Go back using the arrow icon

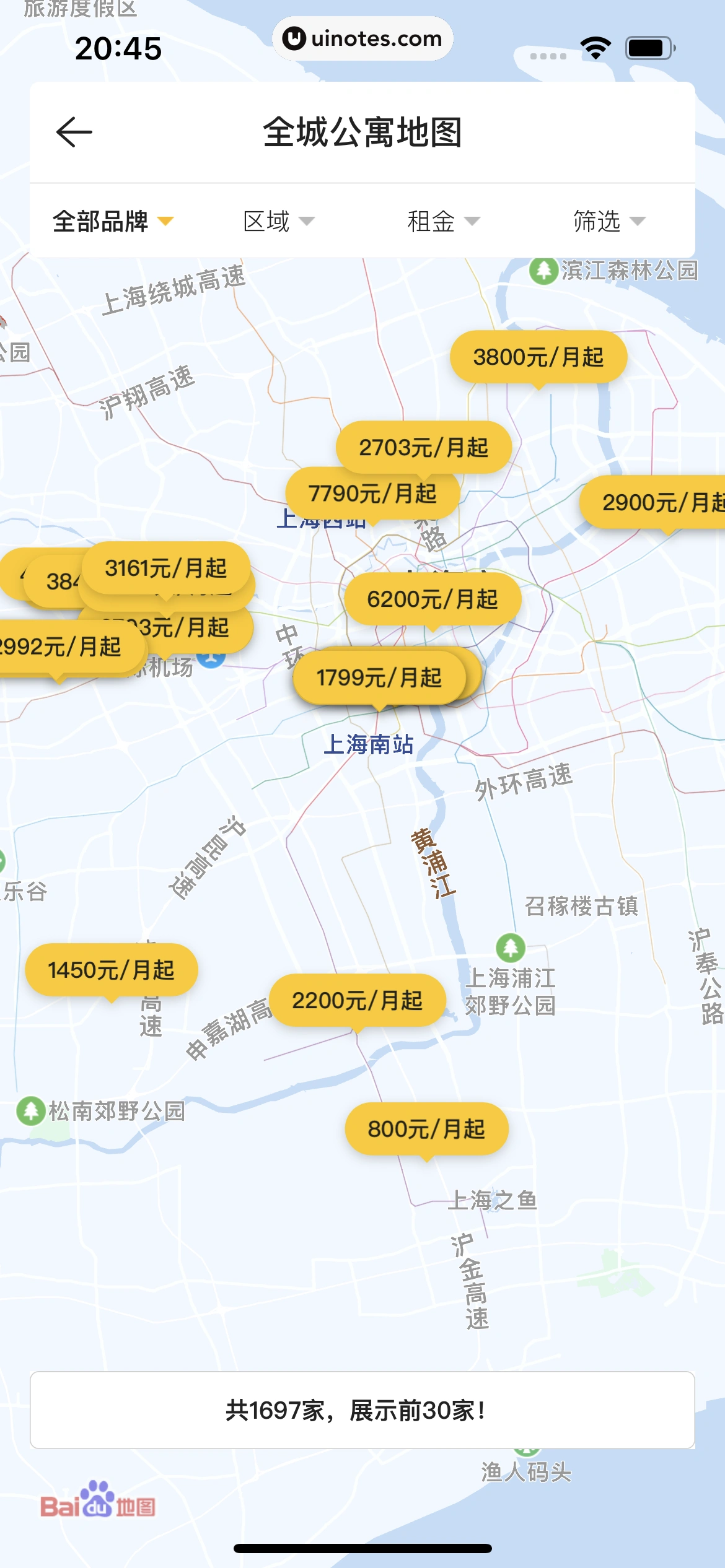pyautogui.click(x=74, y=132)
